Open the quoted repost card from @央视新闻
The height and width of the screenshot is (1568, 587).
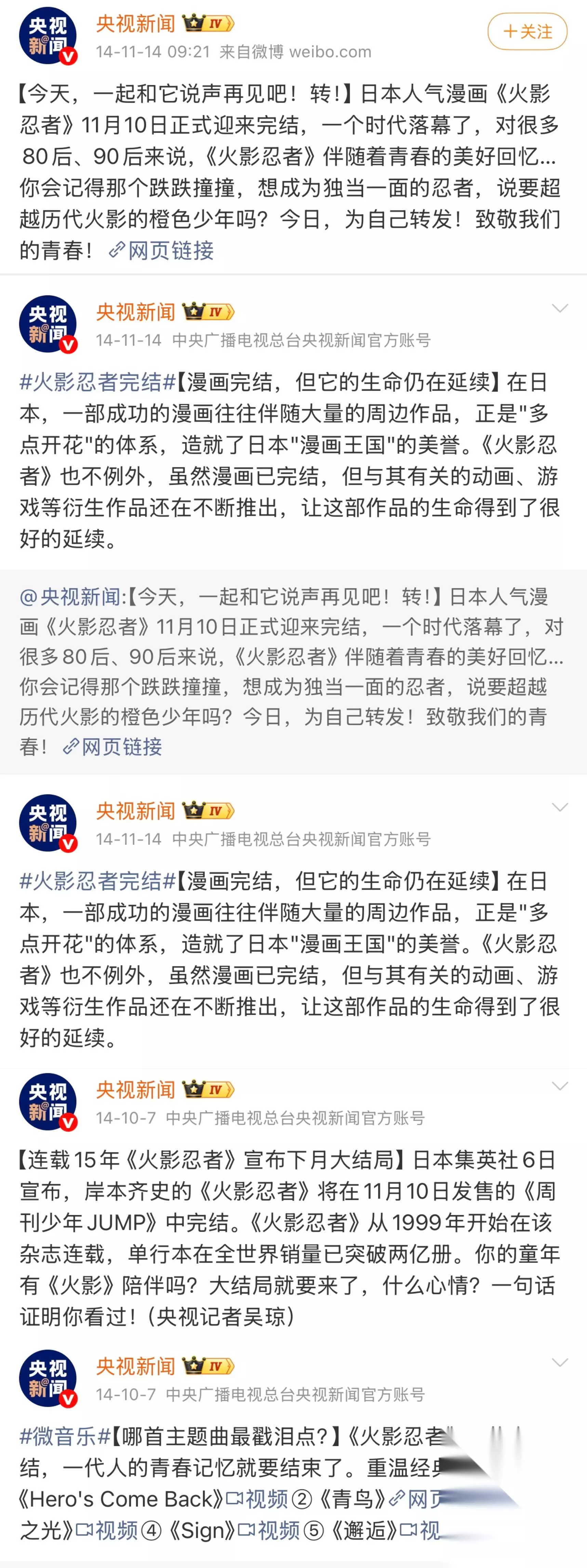tap(293, 672)
